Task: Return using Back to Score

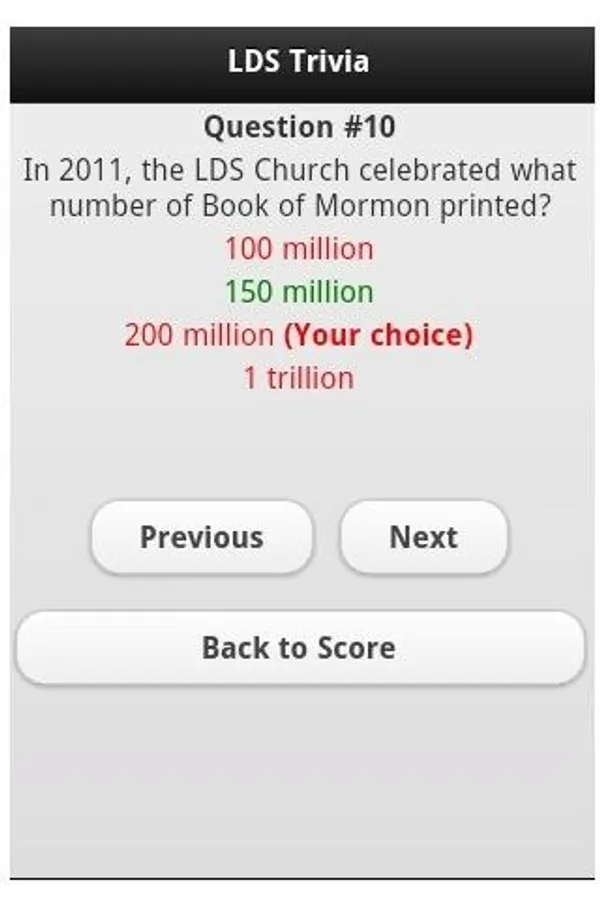Action: pos(299,648)
